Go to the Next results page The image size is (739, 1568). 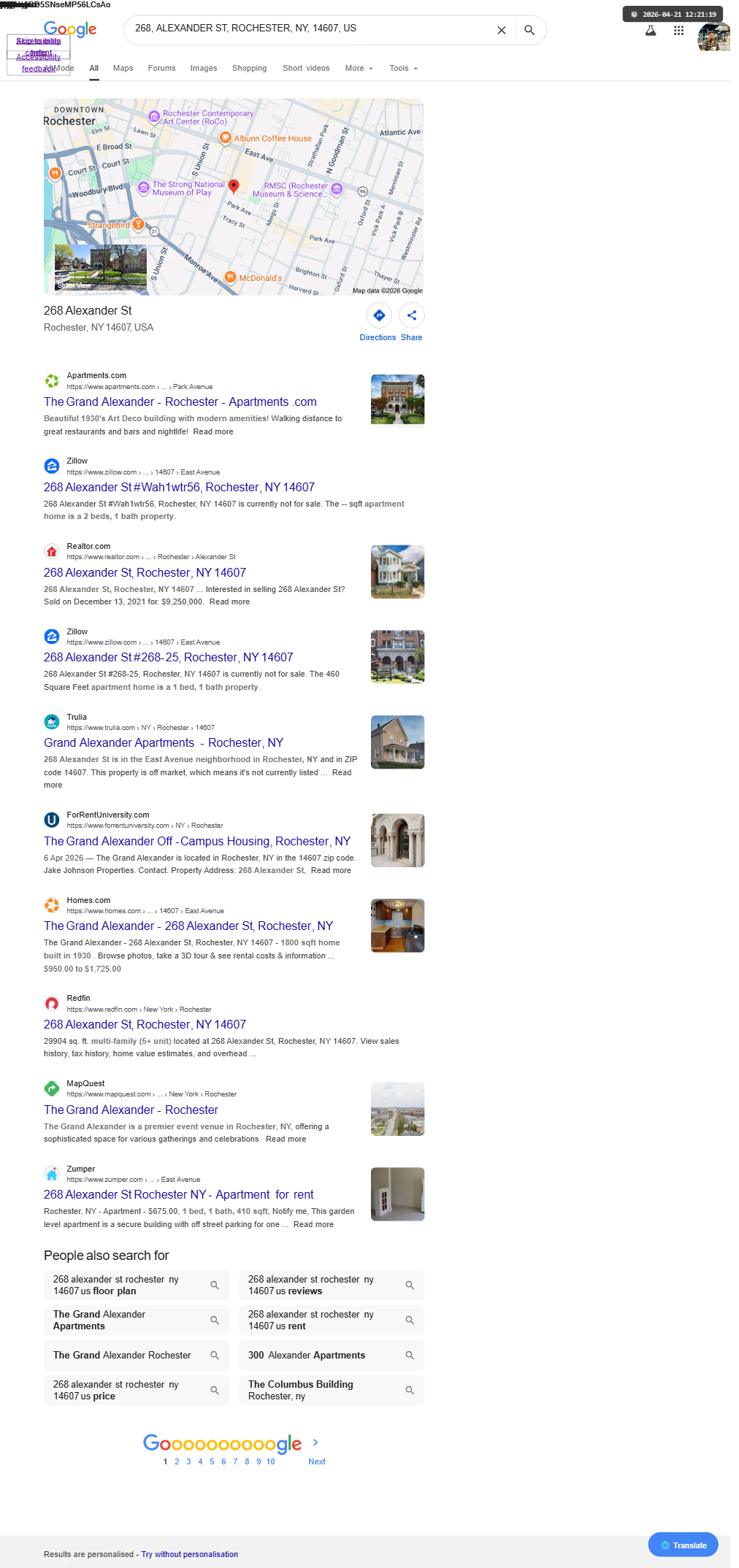(x=317, y=1451)
